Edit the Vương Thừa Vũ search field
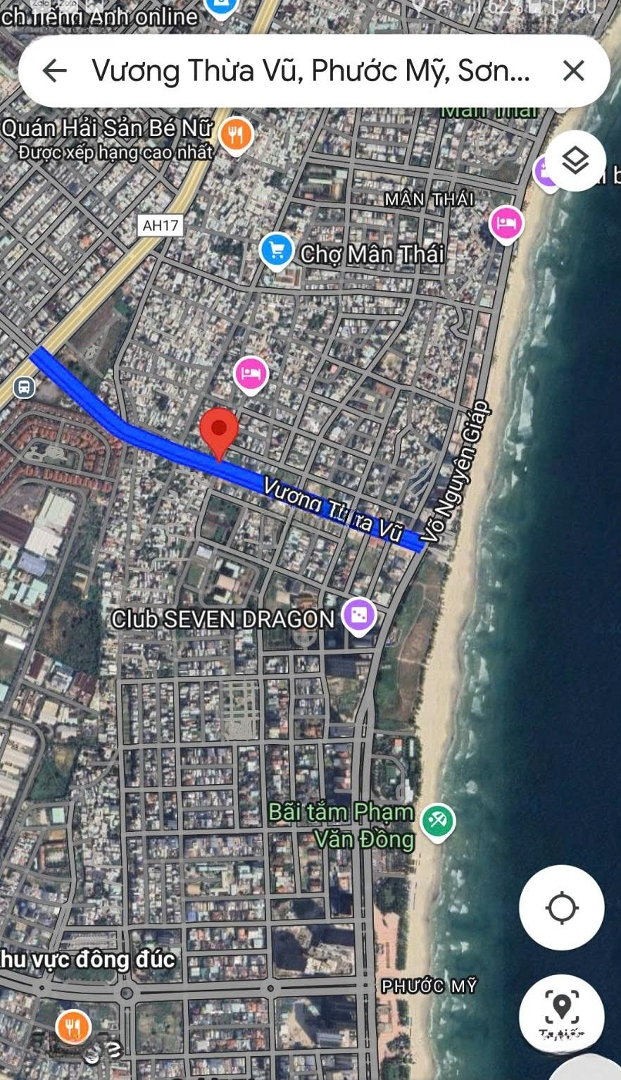The width and height of the screenshot is (621, 1080). pyautogui.click(x=310, y=70)
